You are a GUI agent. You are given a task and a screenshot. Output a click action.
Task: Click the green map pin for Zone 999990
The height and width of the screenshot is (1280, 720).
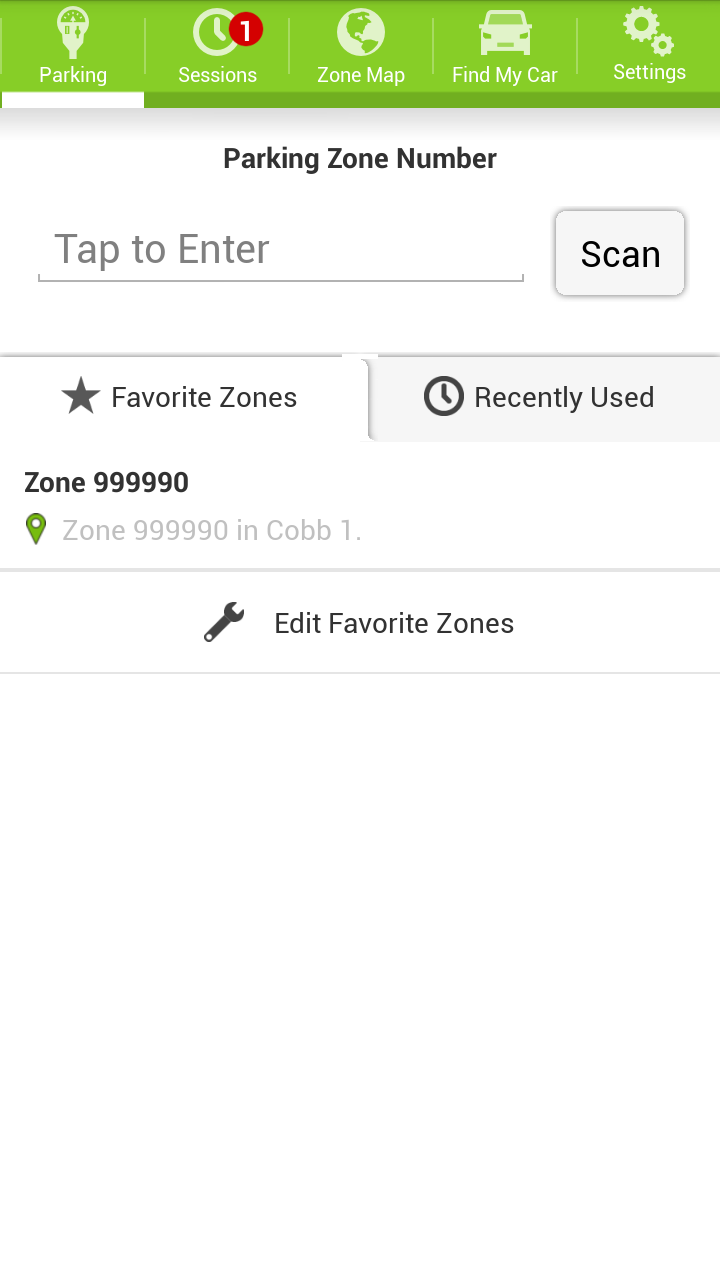click(36, 529)
